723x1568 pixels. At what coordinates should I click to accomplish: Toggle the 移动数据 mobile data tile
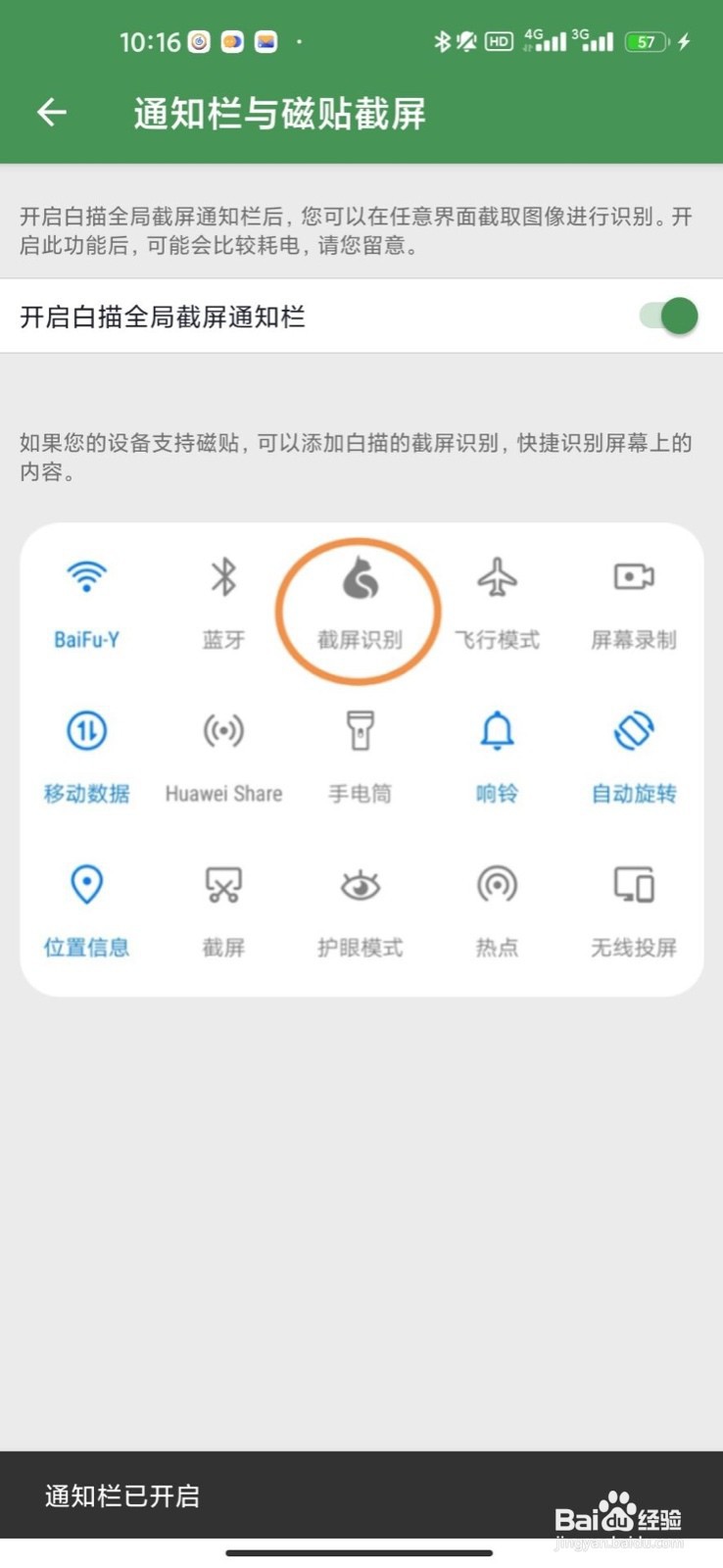coord(86,755)
